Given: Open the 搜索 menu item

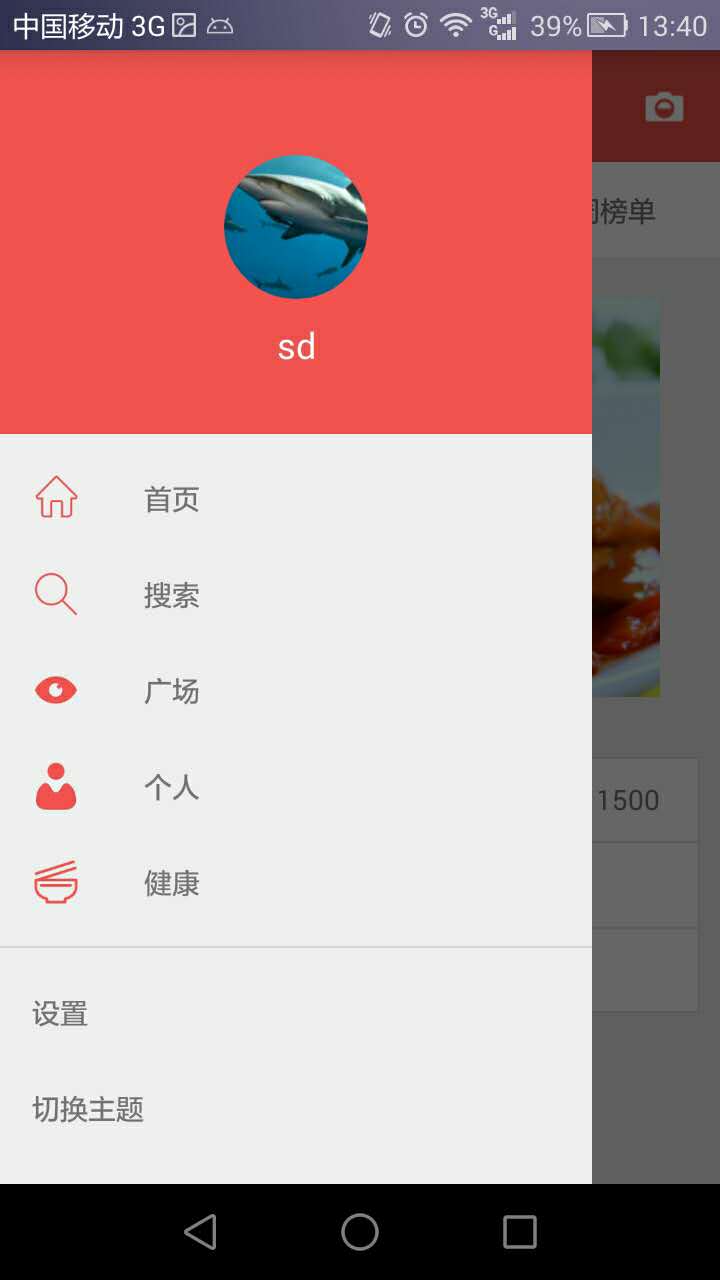Looking at the screenshot, I should (x=296, y=594).
